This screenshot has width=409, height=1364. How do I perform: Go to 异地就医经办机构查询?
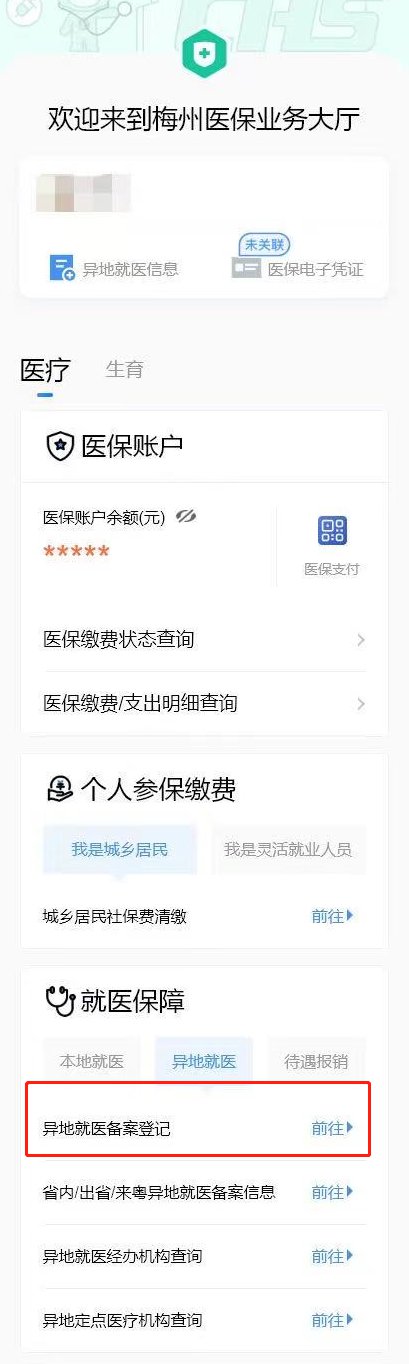(204, 1256)
